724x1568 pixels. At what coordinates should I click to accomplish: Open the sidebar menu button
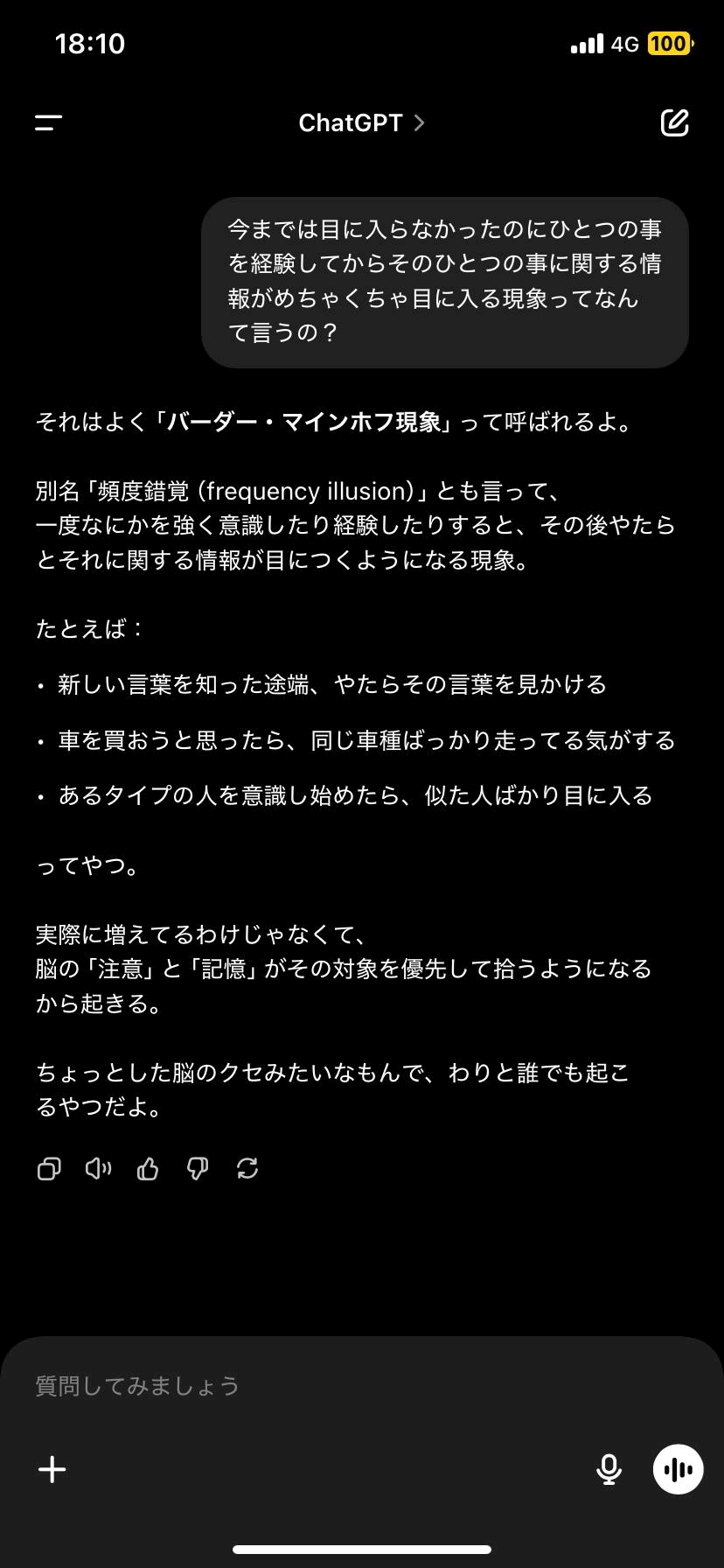point(49,123)
